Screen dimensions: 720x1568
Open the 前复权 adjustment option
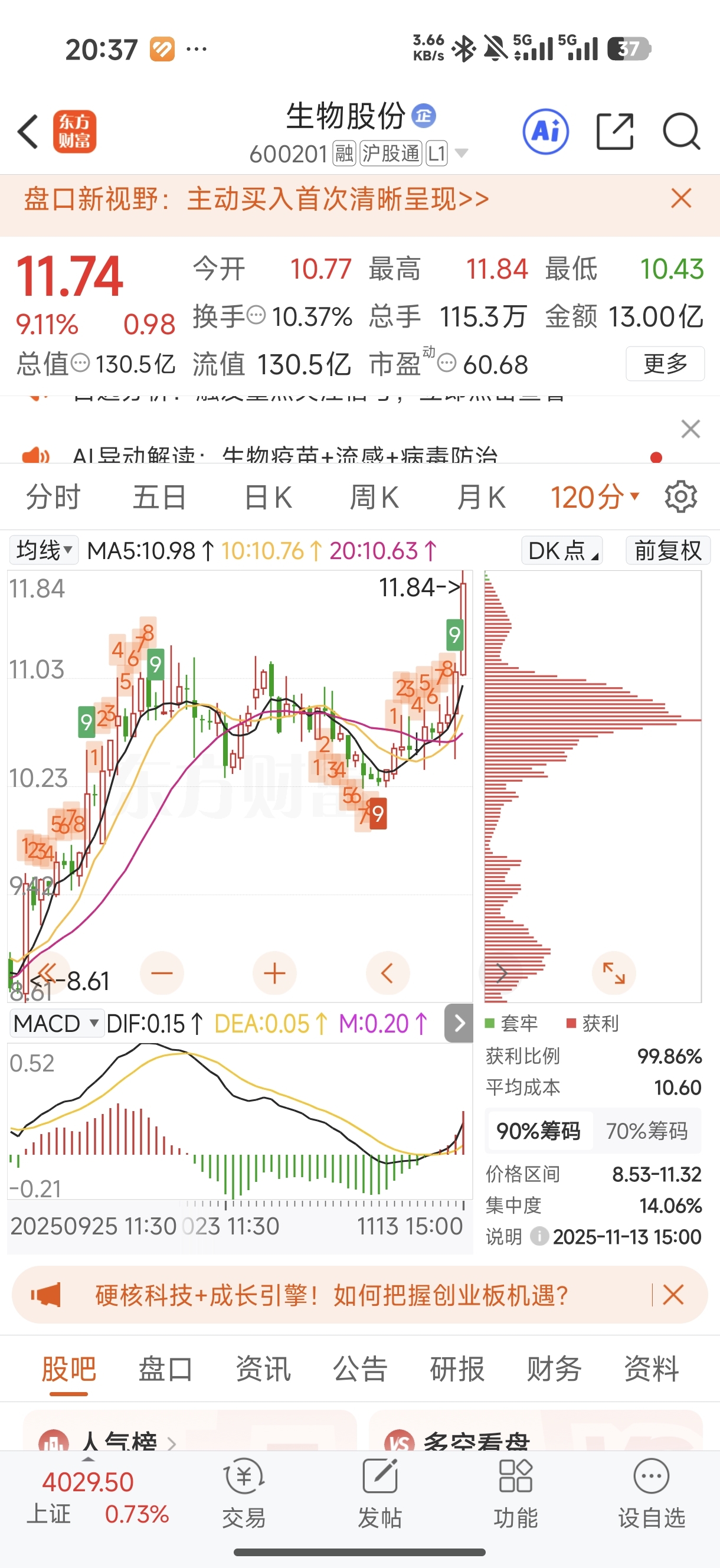pyautogui.click(x=667, y=550)
